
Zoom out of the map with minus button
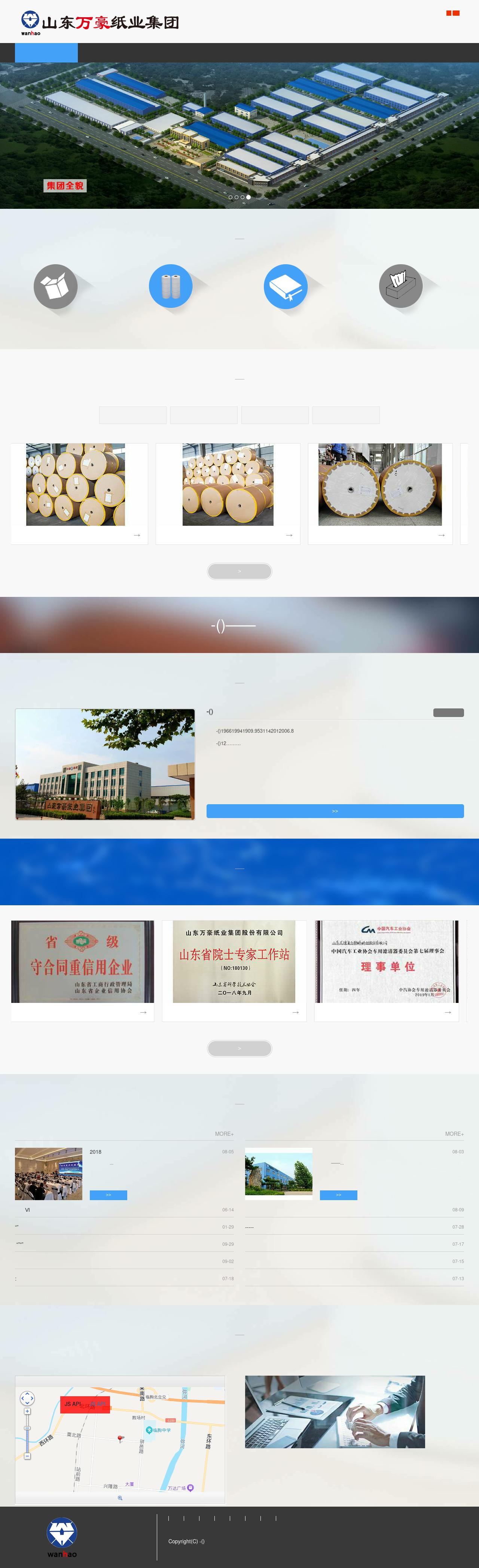tap(27, 1456)
